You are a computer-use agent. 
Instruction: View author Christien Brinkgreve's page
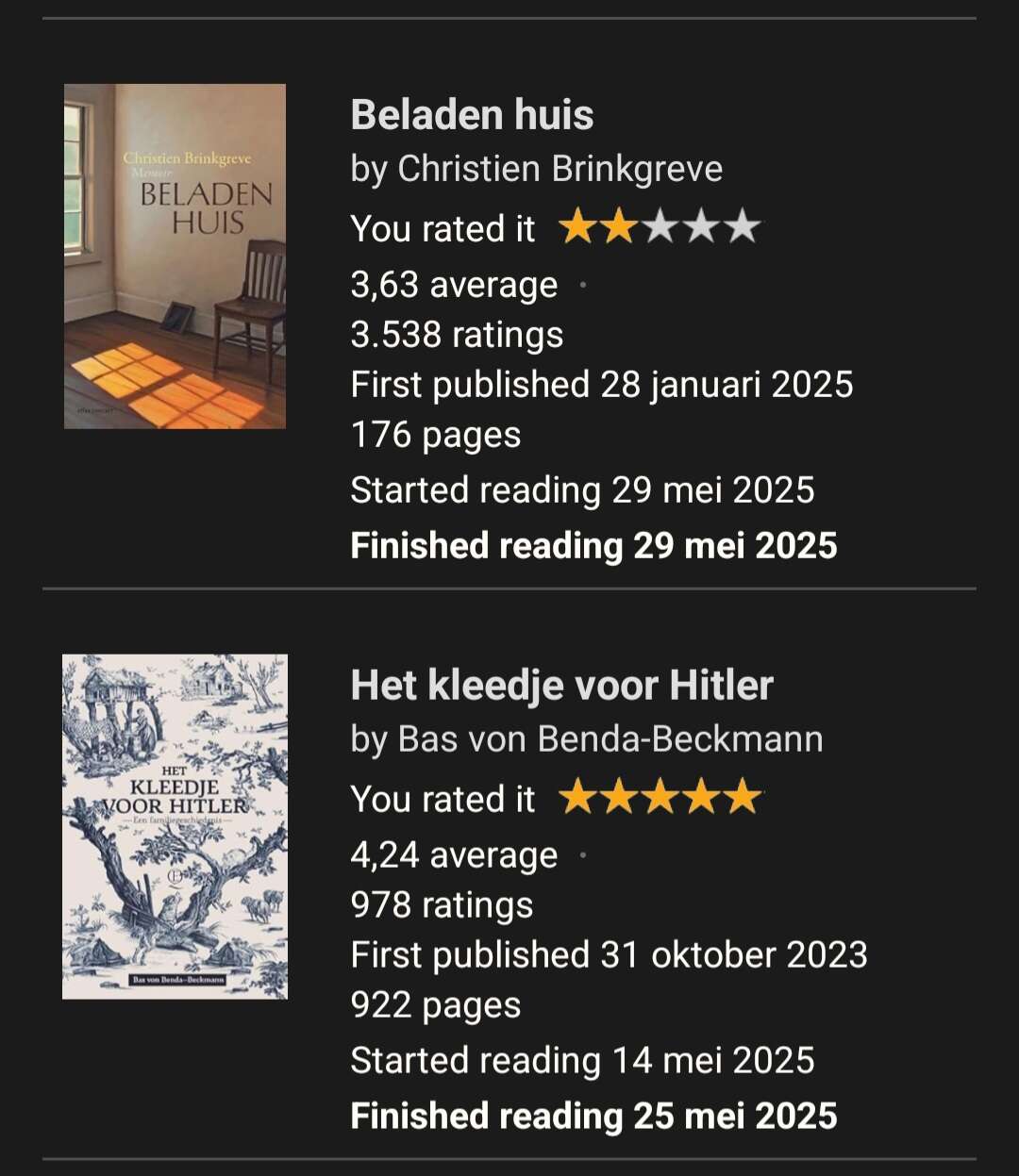tap(560, 170)
